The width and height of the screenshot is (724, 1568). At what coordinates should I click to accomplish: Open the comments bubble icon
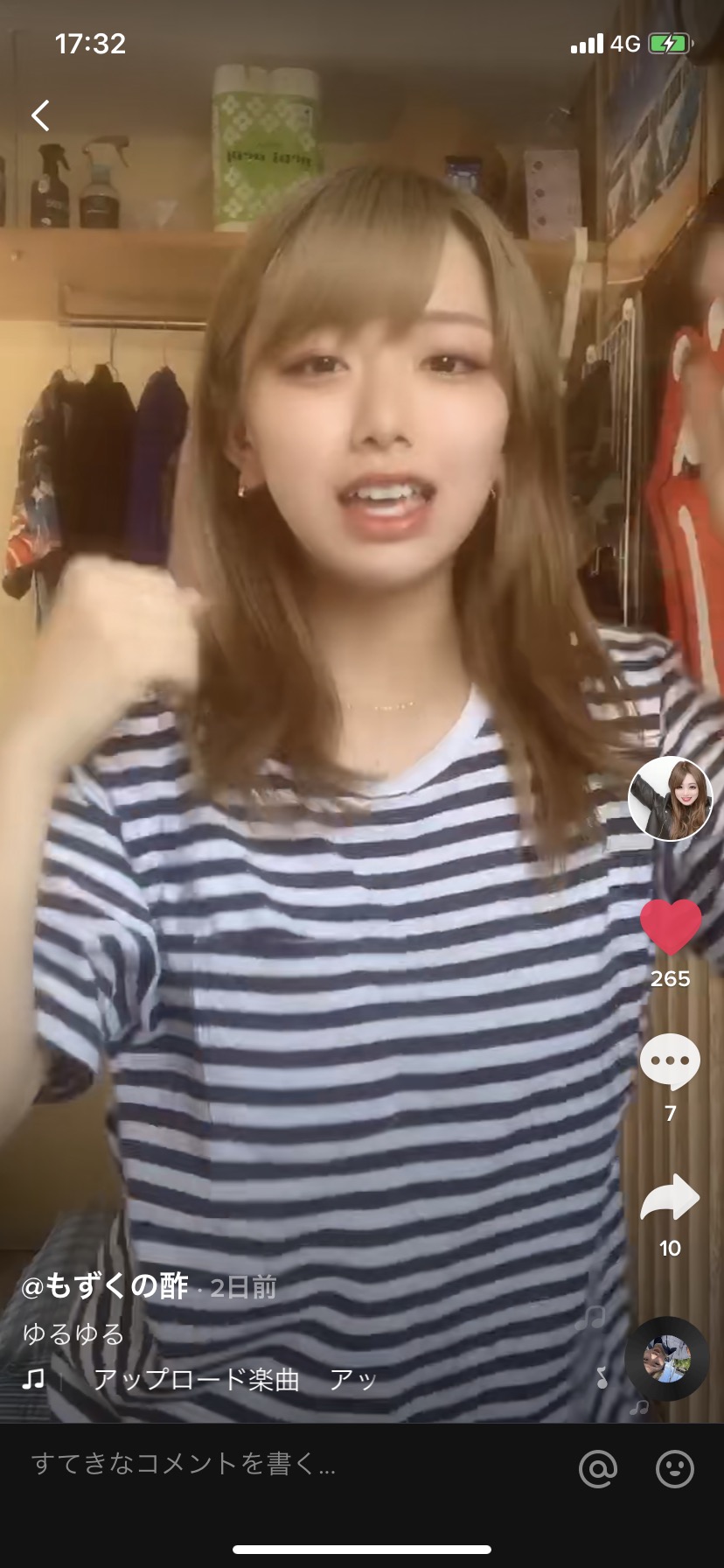pos(671,1061)
